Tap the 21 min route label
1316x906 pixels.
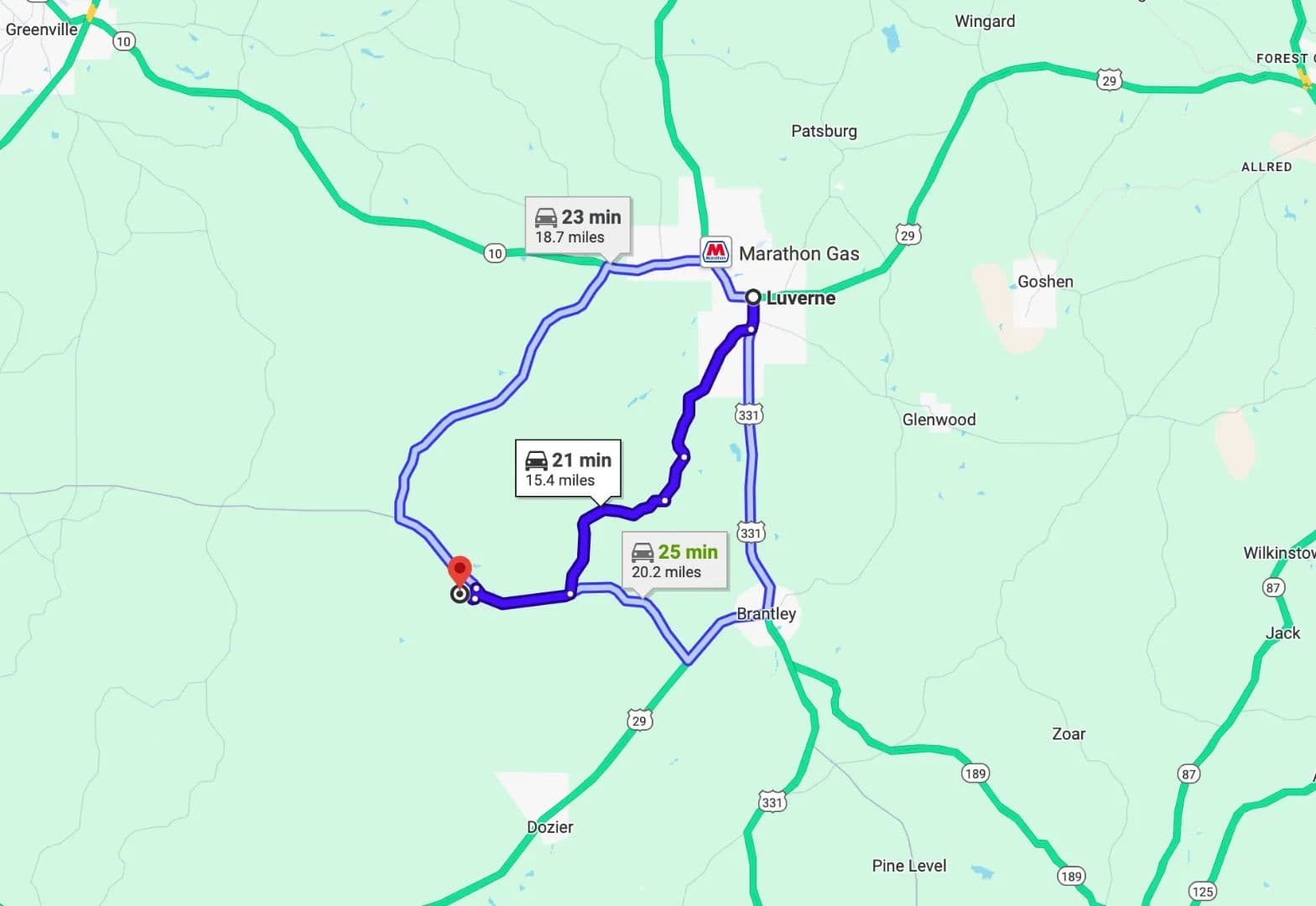pyautogui.click(x=568, y=468)
